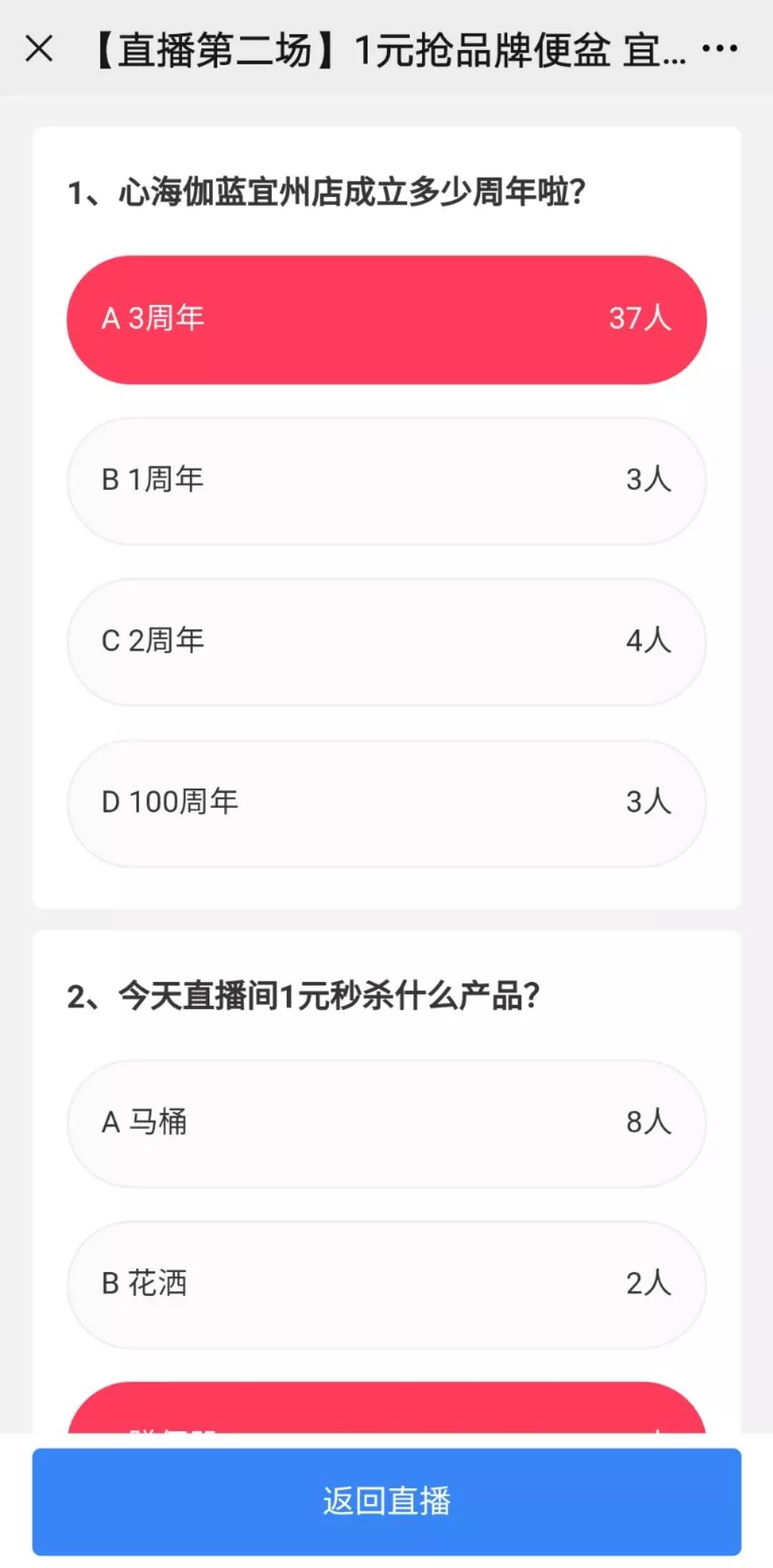Pick option C 2周年
773x1568 pixels.
coord(386,642)
